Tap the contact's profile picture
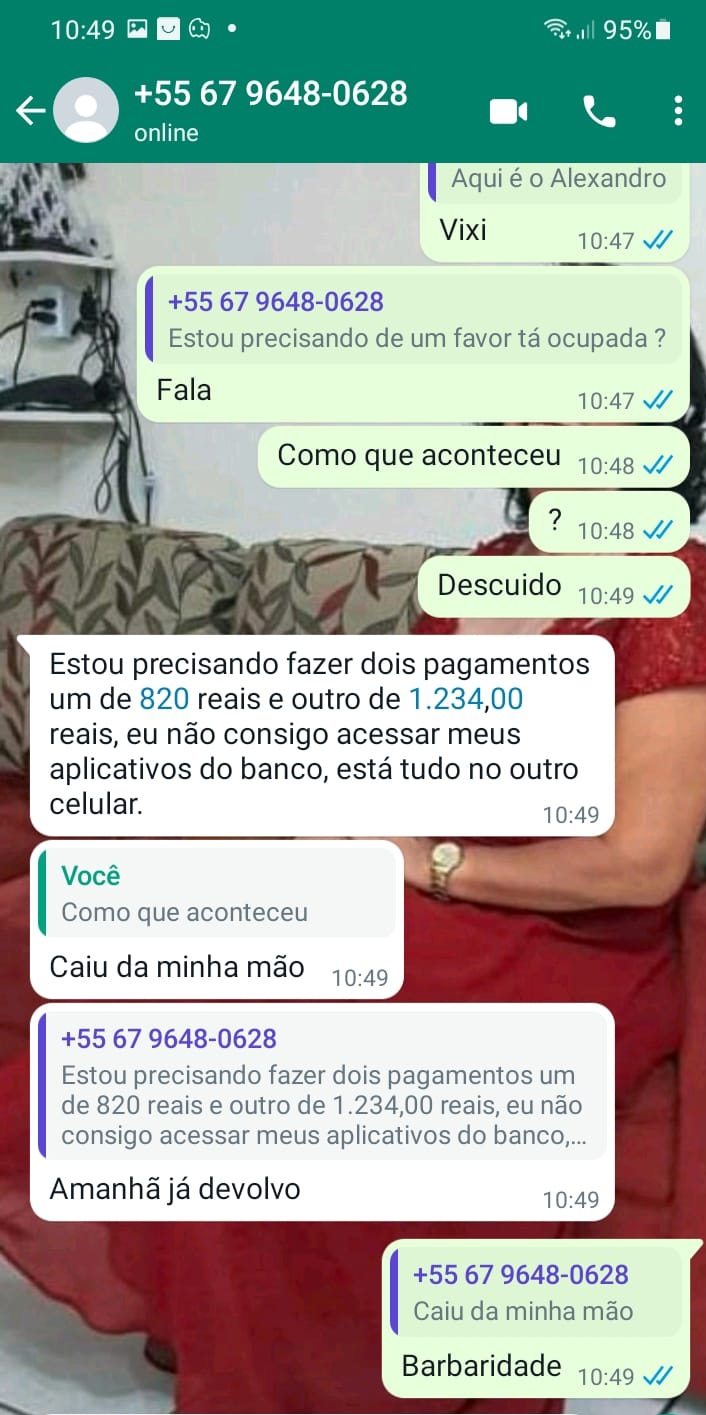The height and width of the screenshot is (1415, 706). point(86,110)
